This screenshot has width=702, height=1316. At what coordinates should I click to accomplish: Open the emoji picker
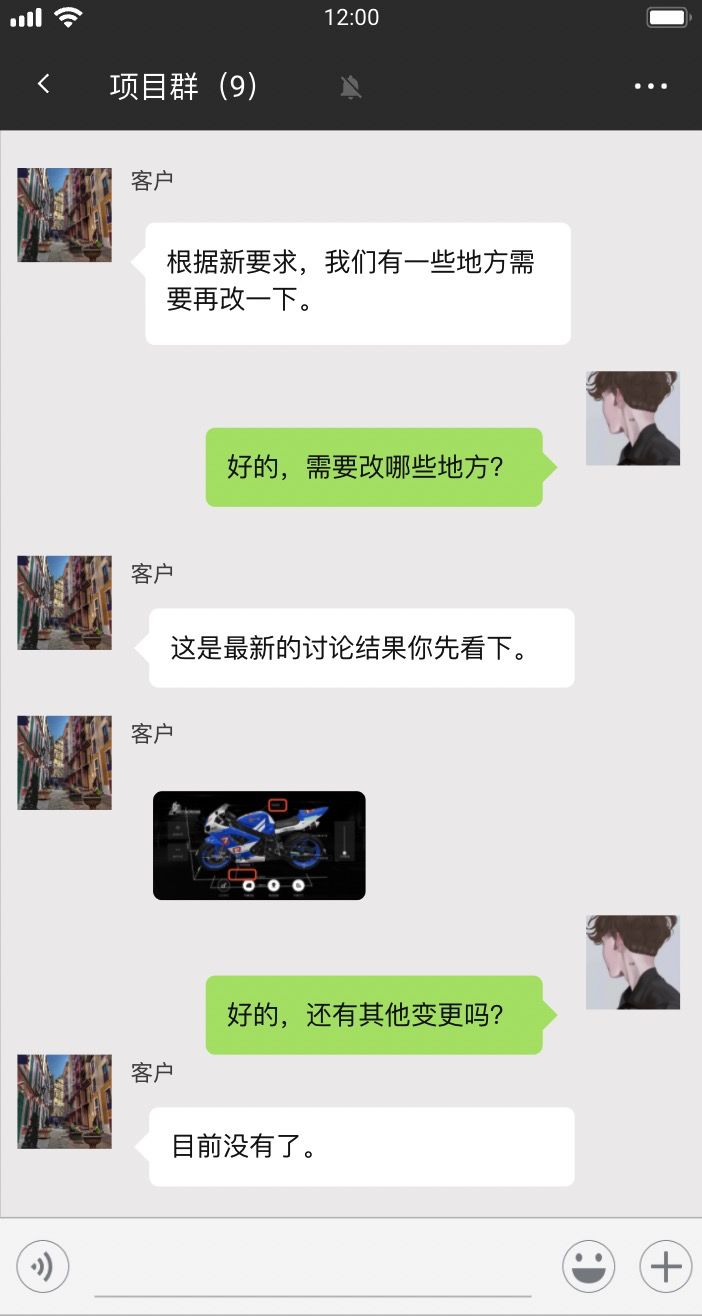pos(589,1267)
